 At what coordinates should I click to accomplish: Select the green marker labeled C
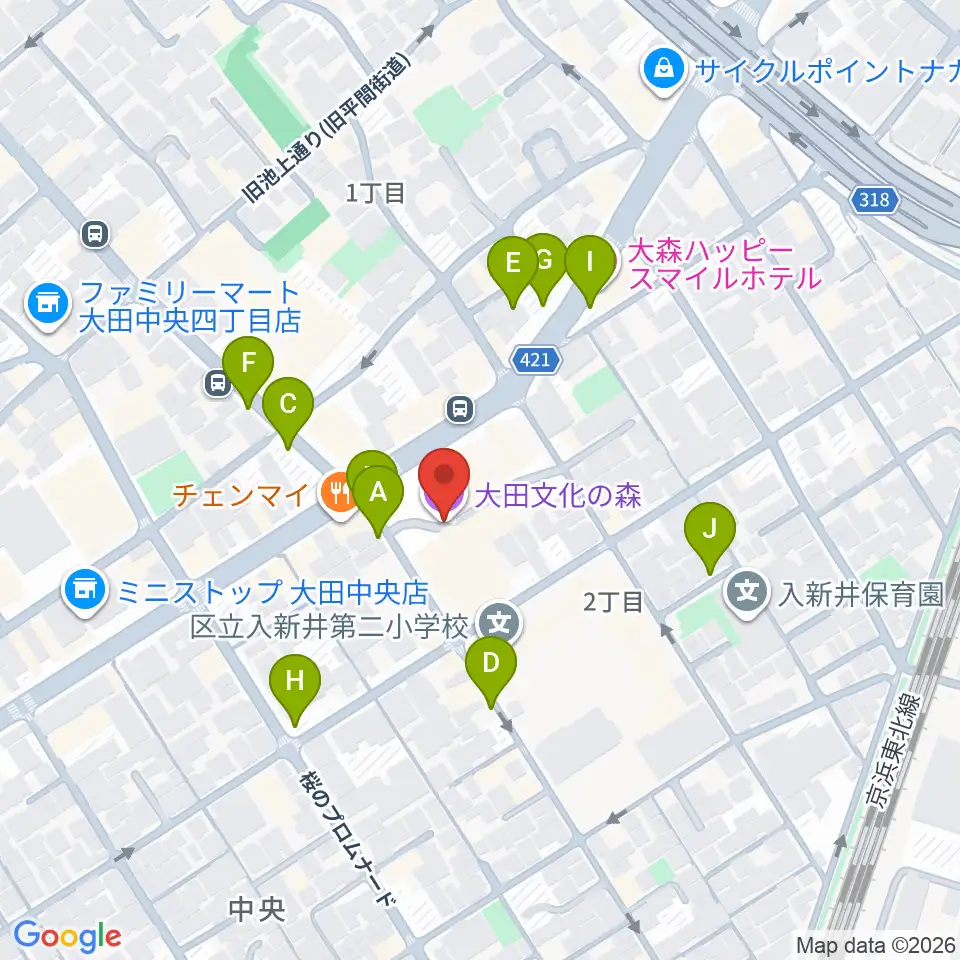click(x=288, y=412)
